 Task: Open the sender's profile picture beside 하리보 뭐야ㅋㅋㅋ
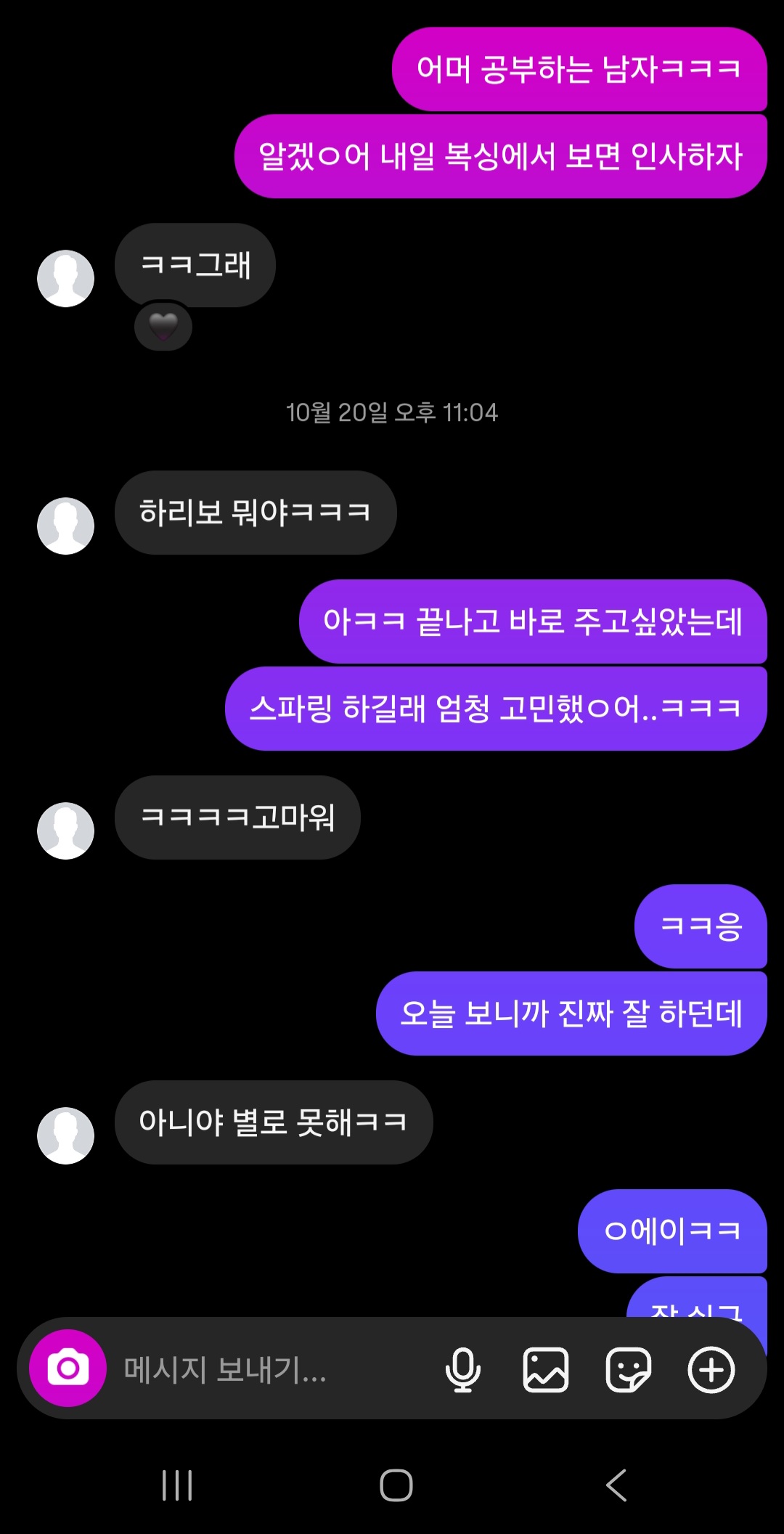(66, 526)
